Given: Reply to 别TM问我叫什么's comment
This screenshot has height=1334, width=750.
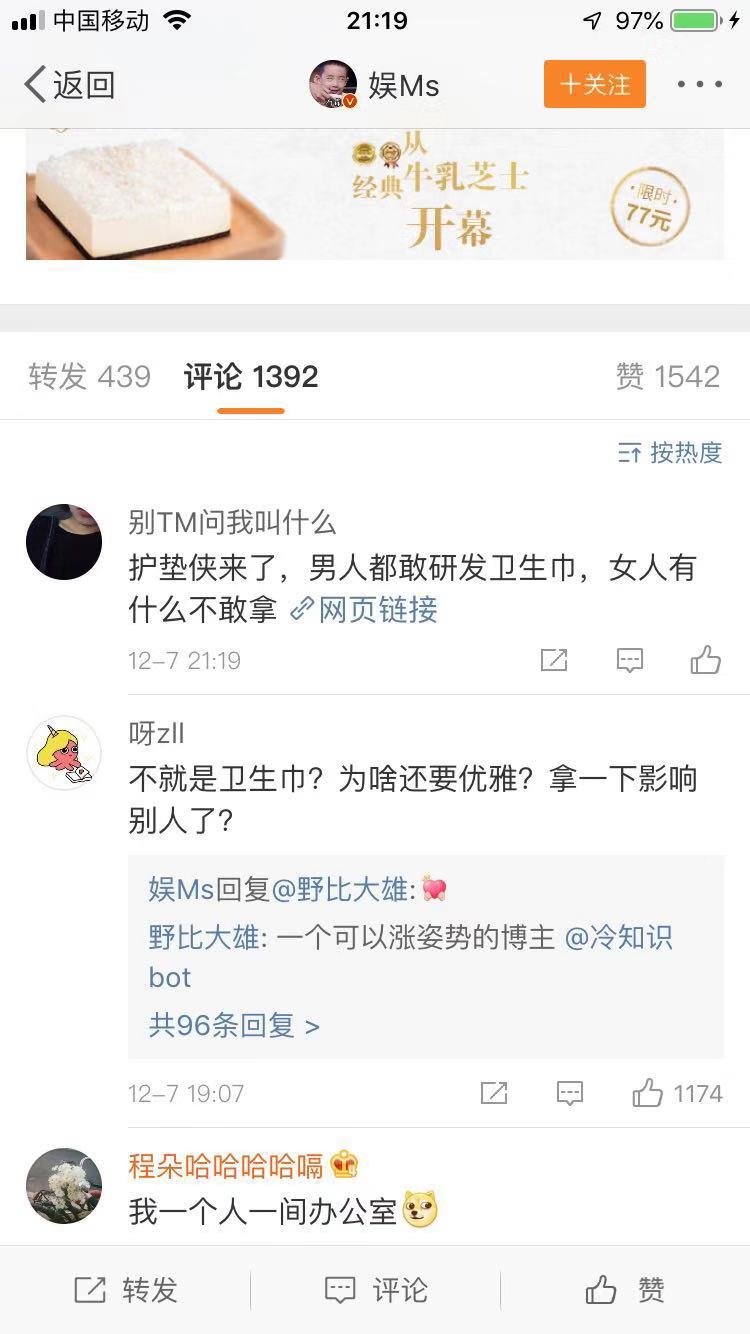Looking at the screenshot, I should [x=629, y=660].
